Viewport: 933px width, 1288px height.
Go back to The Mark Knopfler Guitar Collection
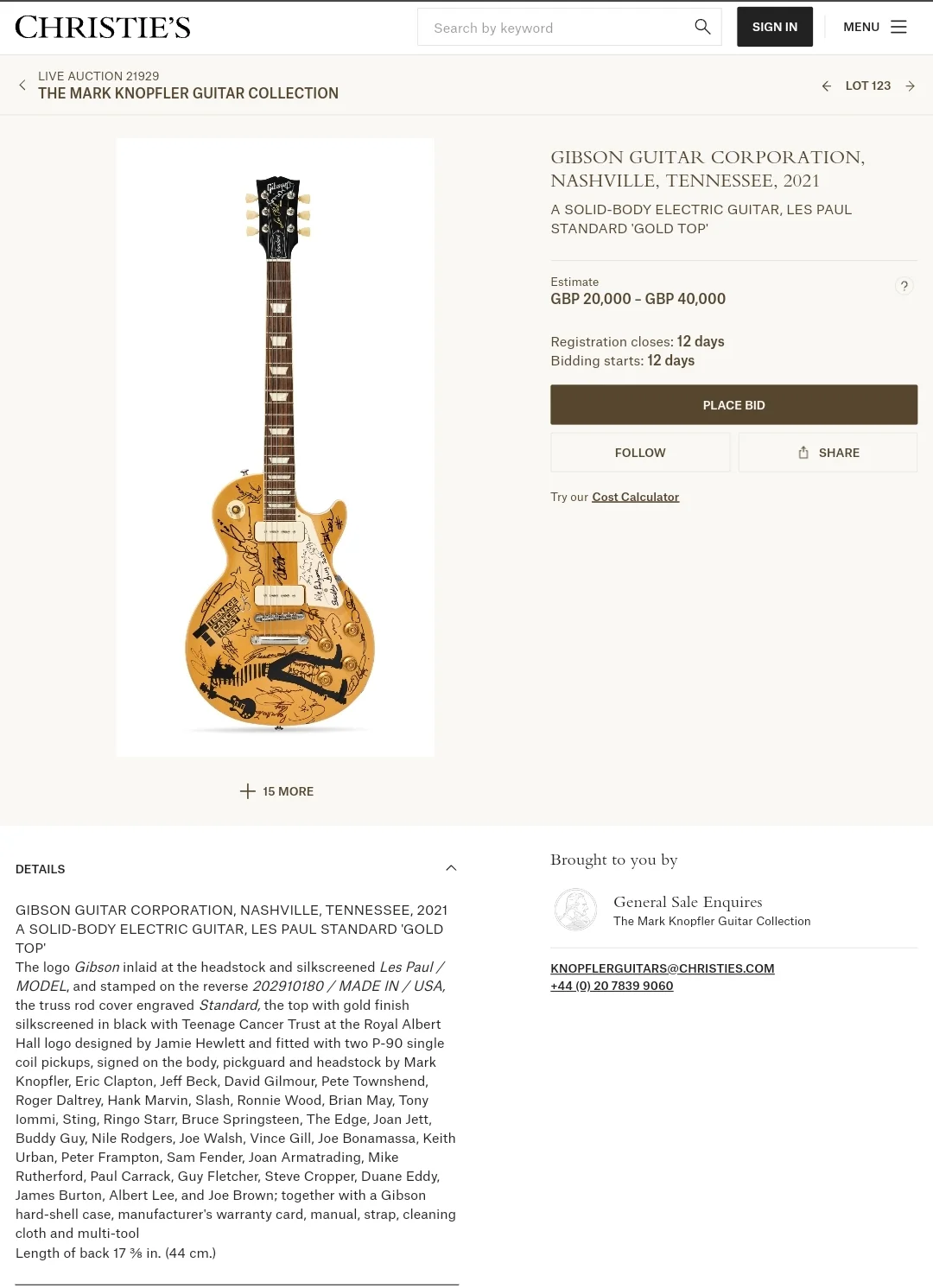(187, 93)
